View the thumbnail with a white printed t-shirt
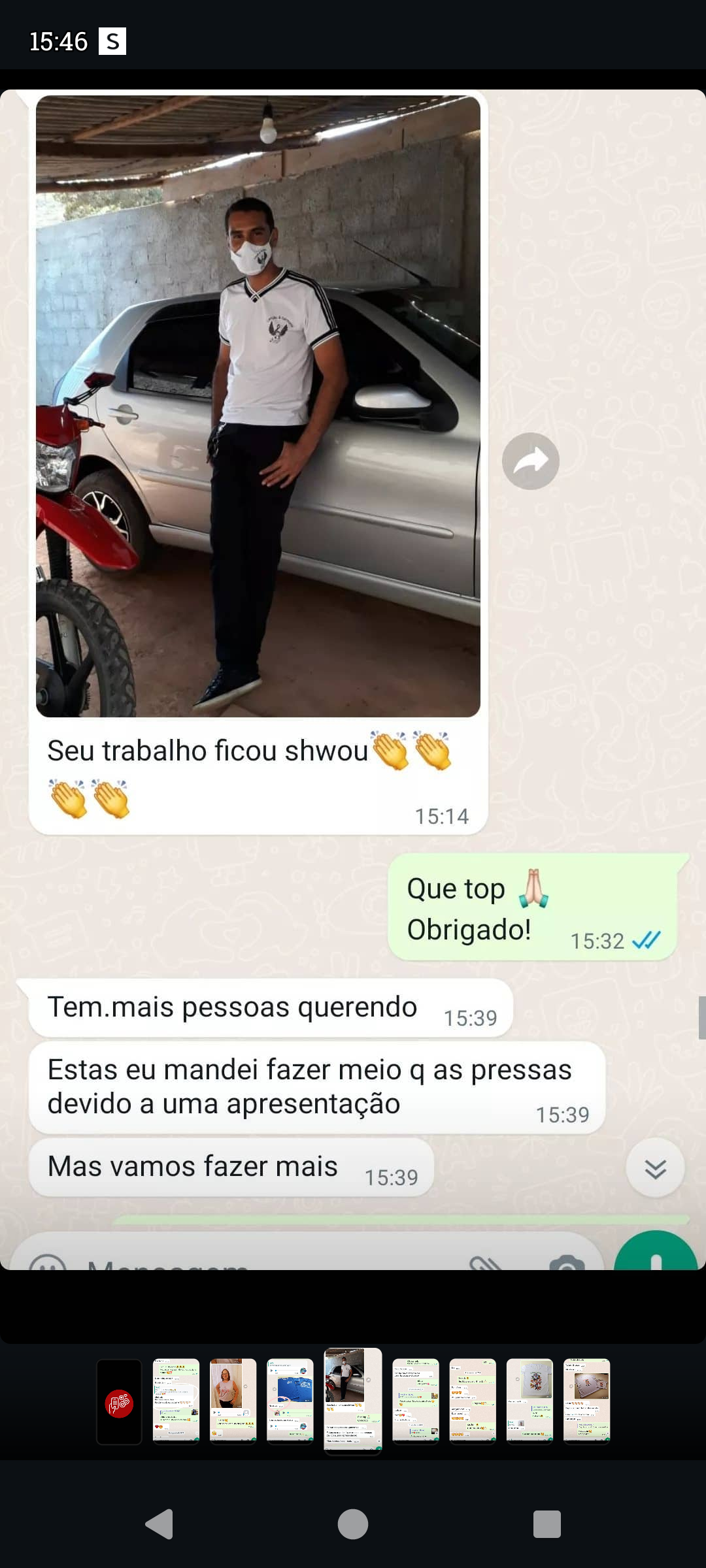706x1568 pixels. pos(529,1400)
